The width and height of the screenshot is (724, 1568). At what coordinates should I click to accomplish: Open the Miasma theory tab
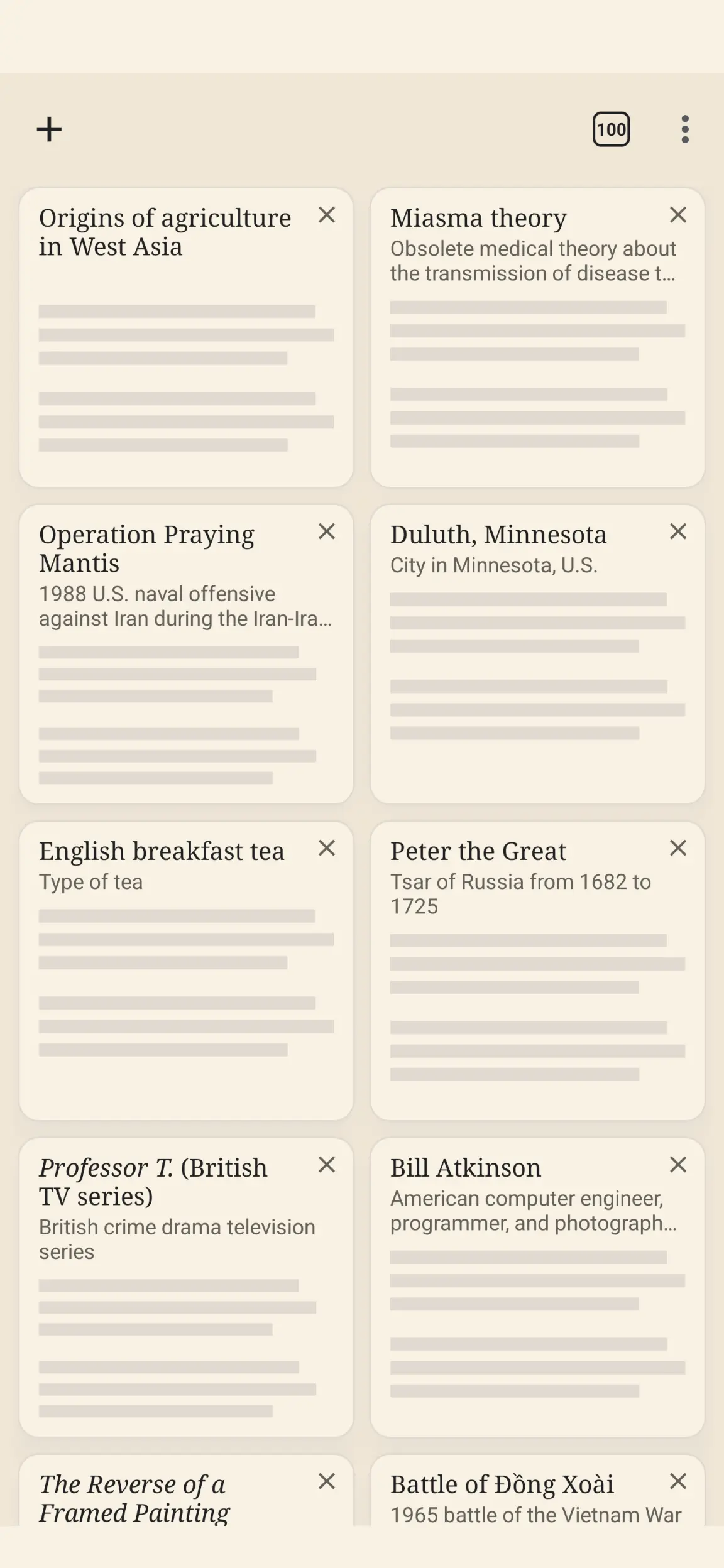pyautogui.click(x=537, y=337)
